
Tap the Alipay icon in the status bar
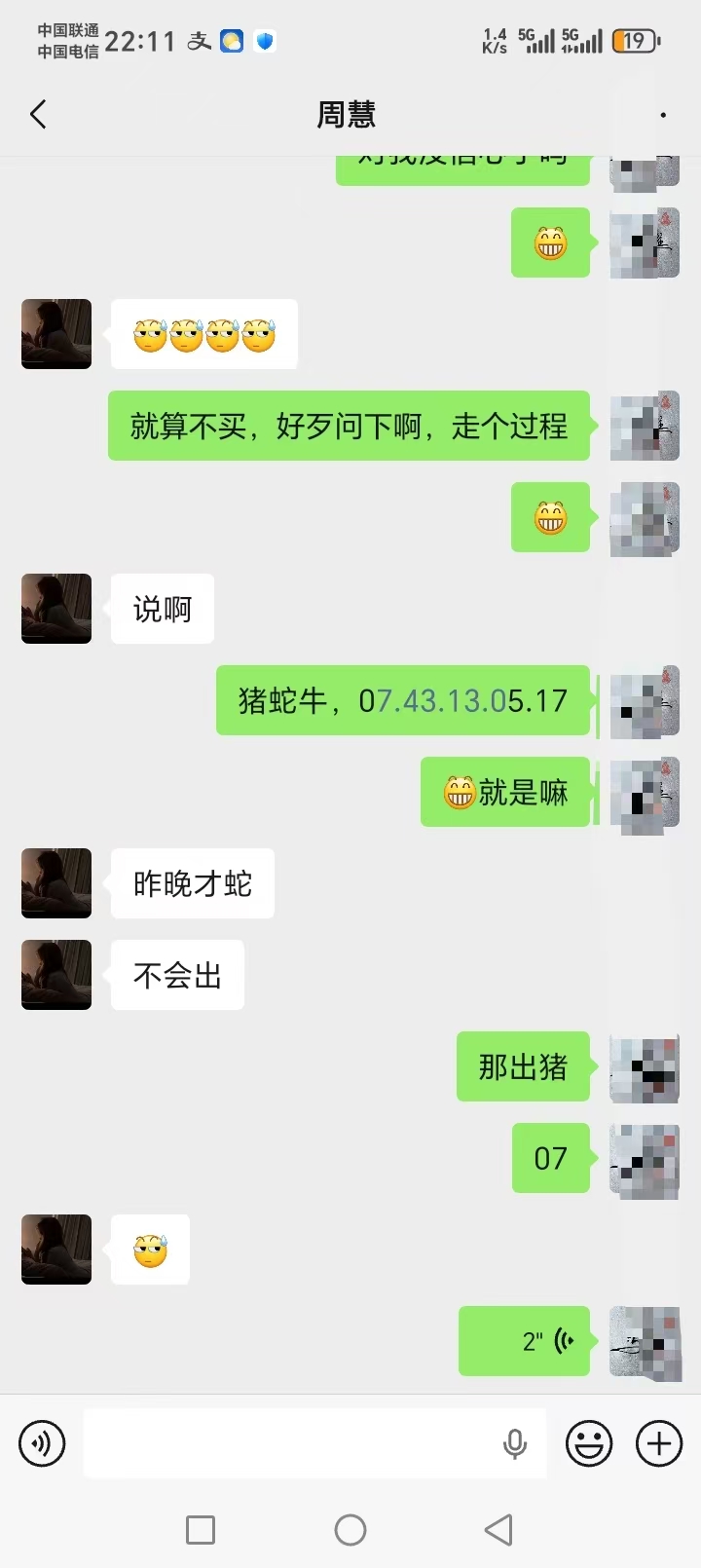click(198, 41)
